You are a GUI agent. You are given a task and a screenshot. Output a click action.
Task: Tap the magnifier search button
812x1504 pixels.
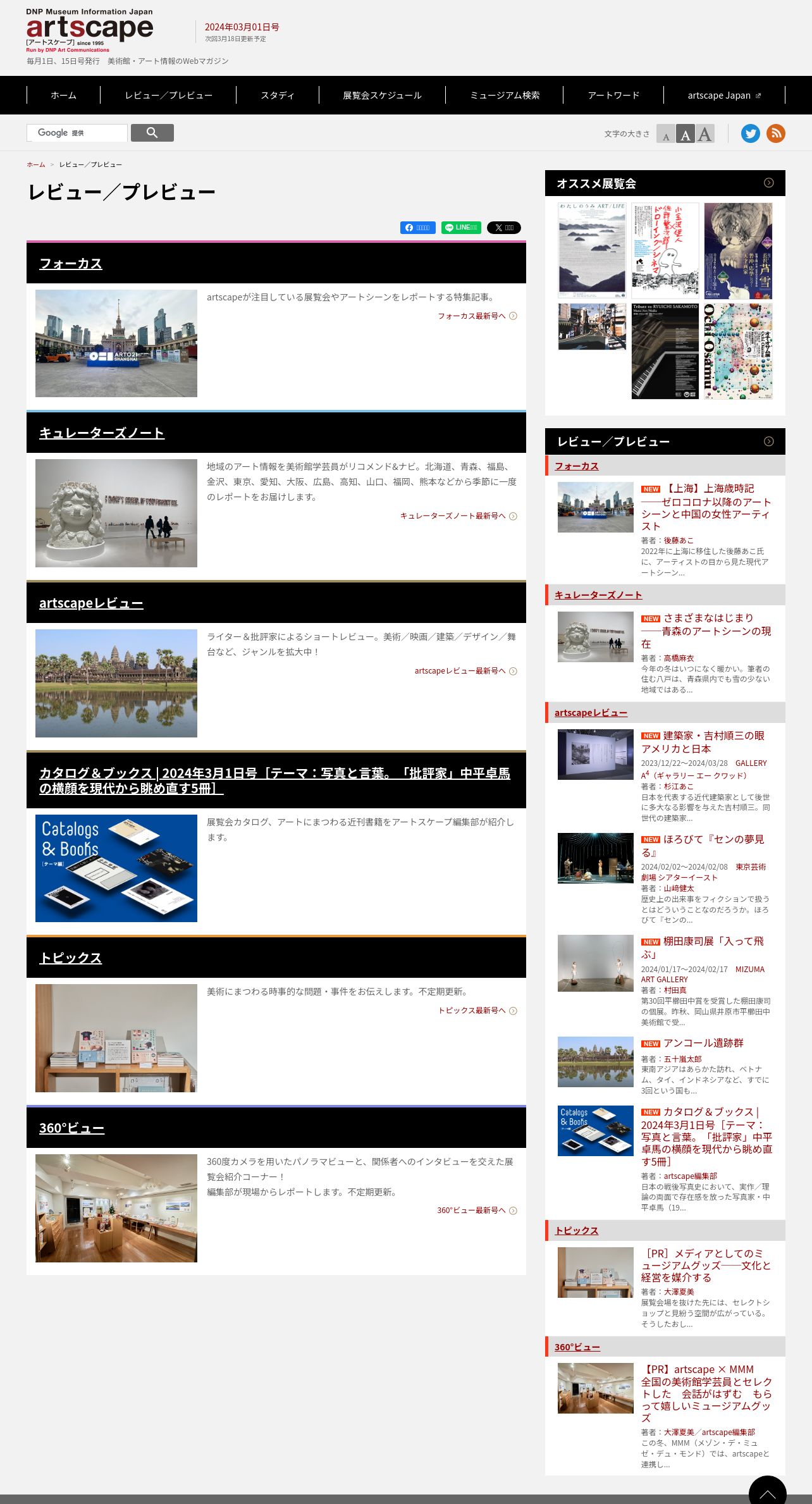(x=152, y=133)
